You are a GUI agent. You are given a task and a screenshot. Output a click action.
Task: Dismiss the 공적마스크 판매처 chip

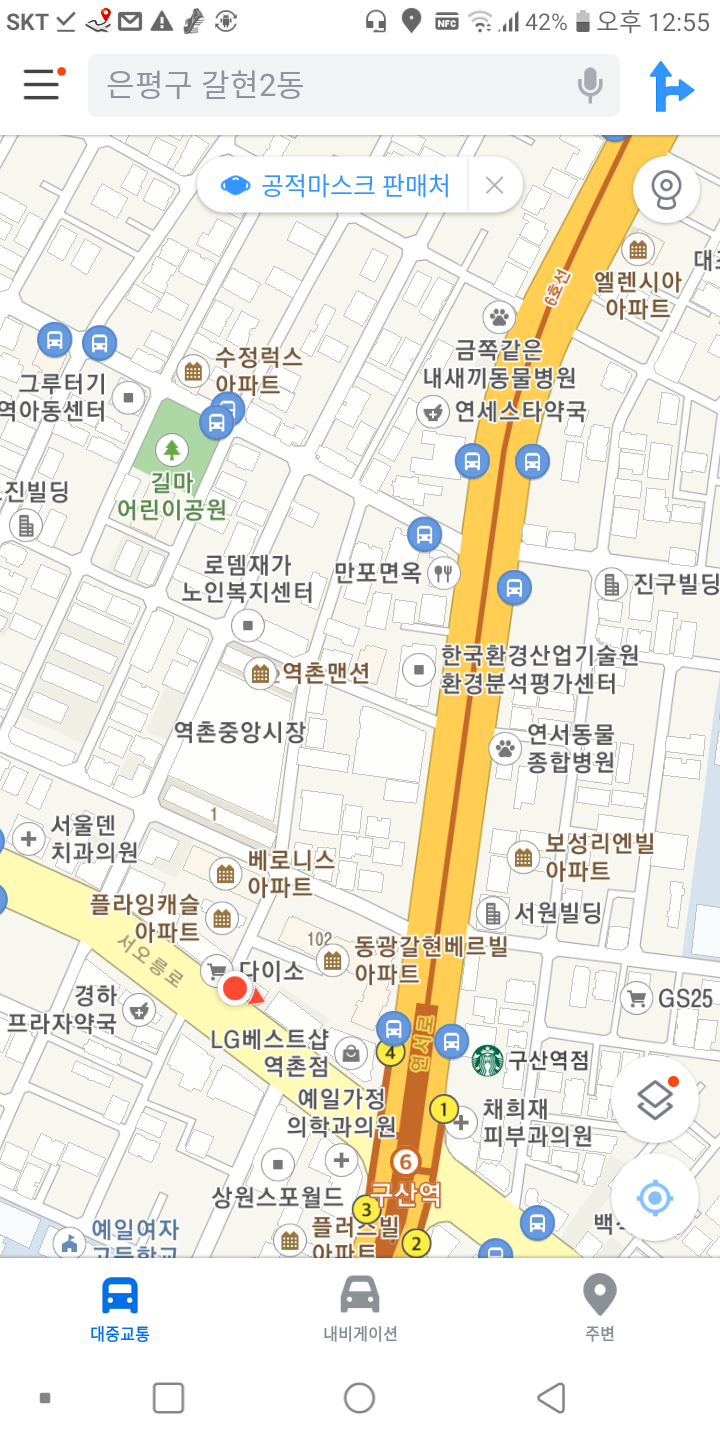494,185
